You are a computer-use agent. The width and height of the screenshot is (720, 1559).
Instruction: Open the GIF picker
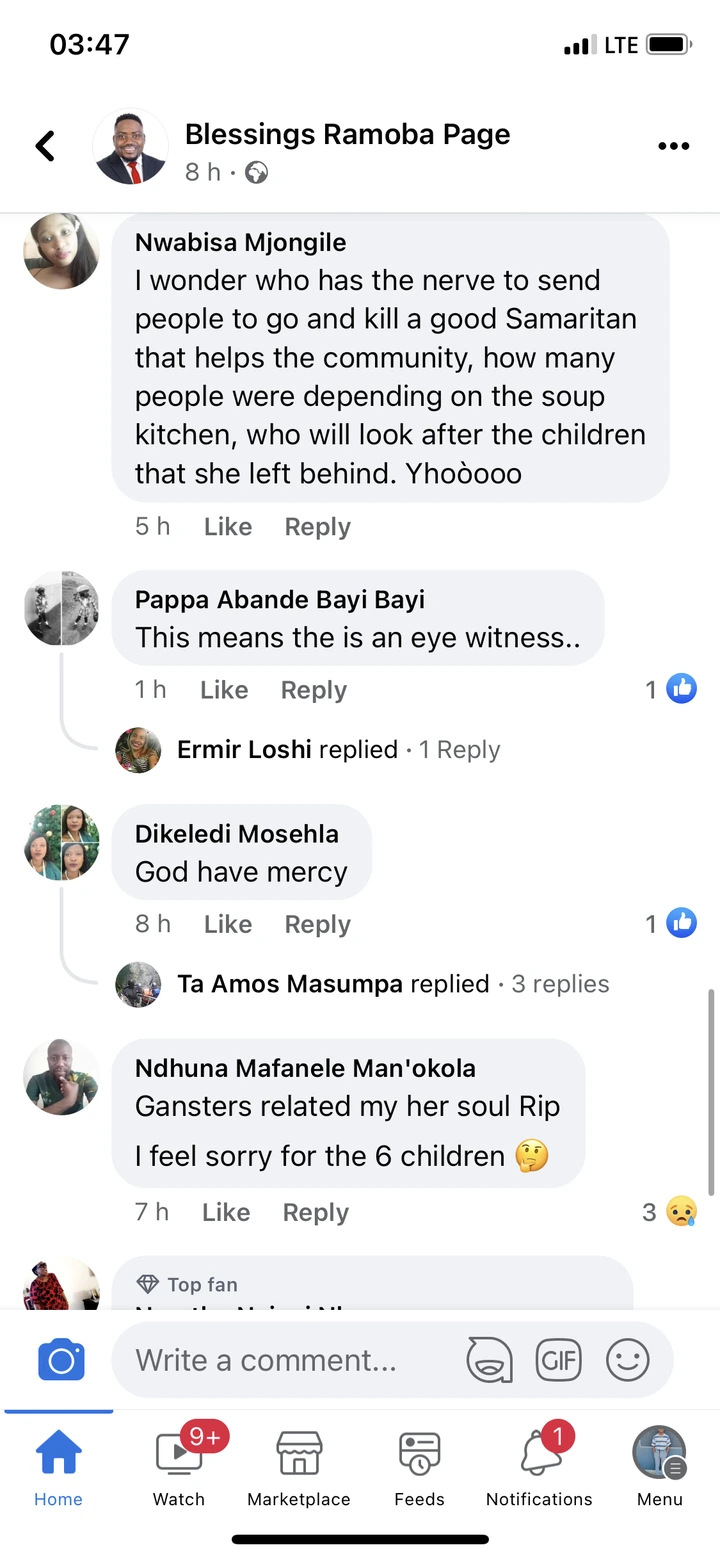tap(558, 1360)
